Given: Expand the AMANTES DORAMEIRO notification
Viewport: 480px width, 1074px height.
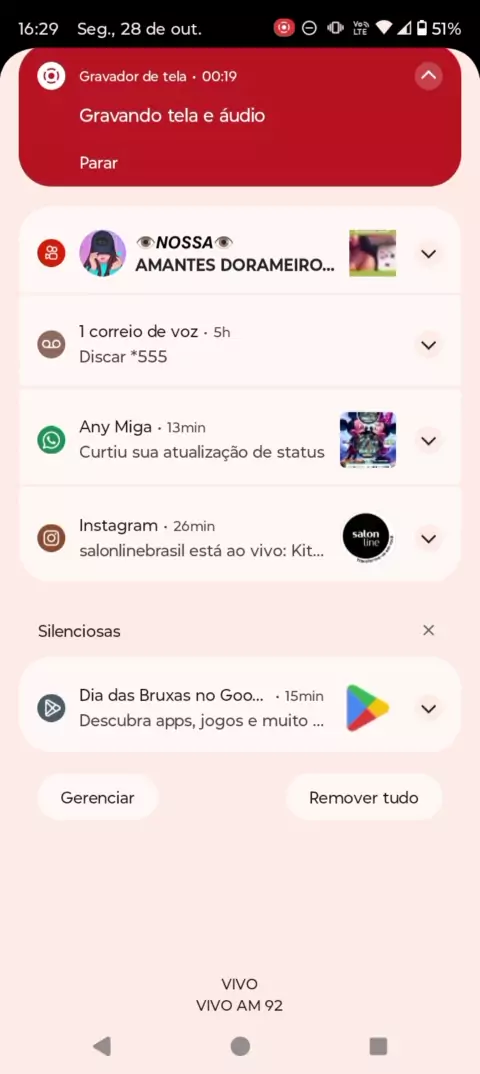Looking at the screenshot, I should click(429, 254).
